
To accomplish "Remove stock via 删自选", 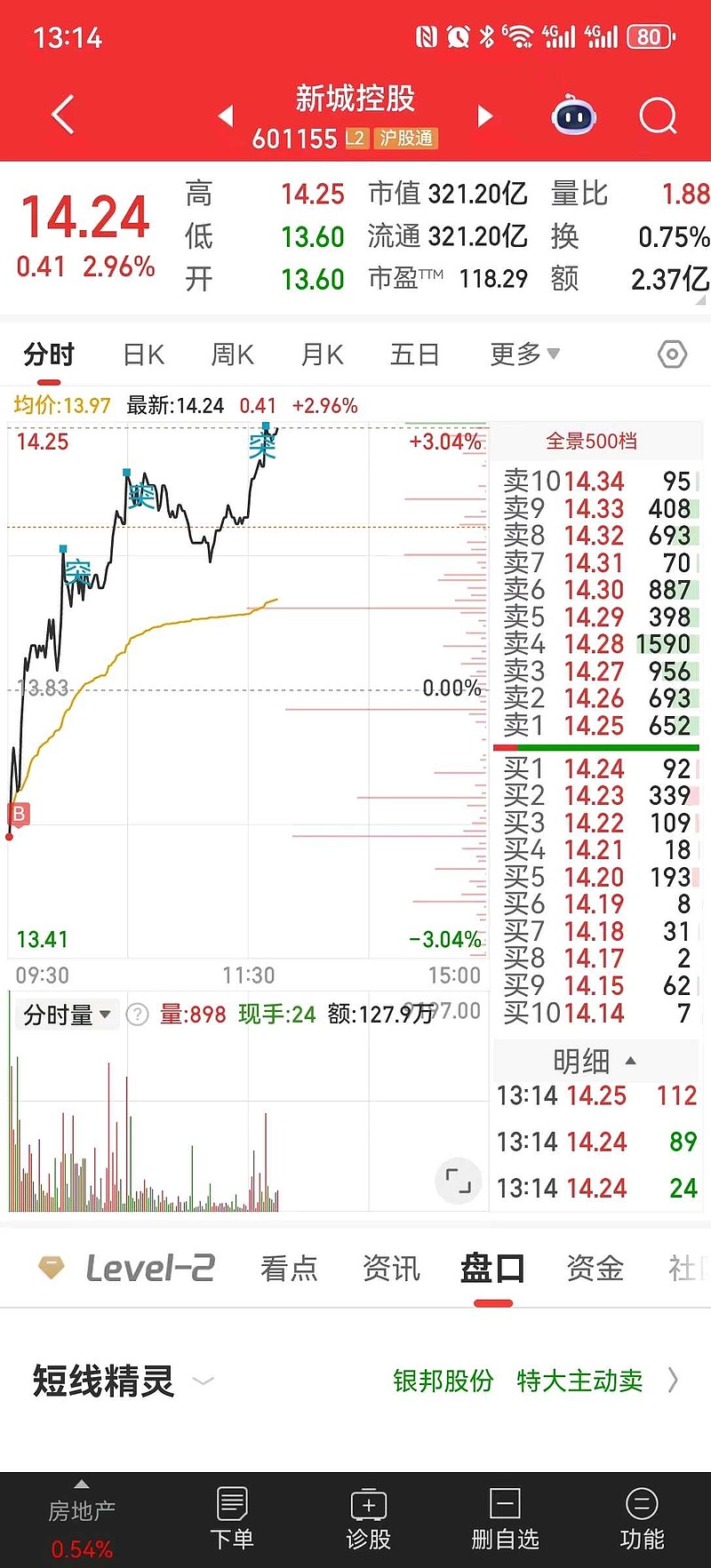I will (x=505, y=1519).
